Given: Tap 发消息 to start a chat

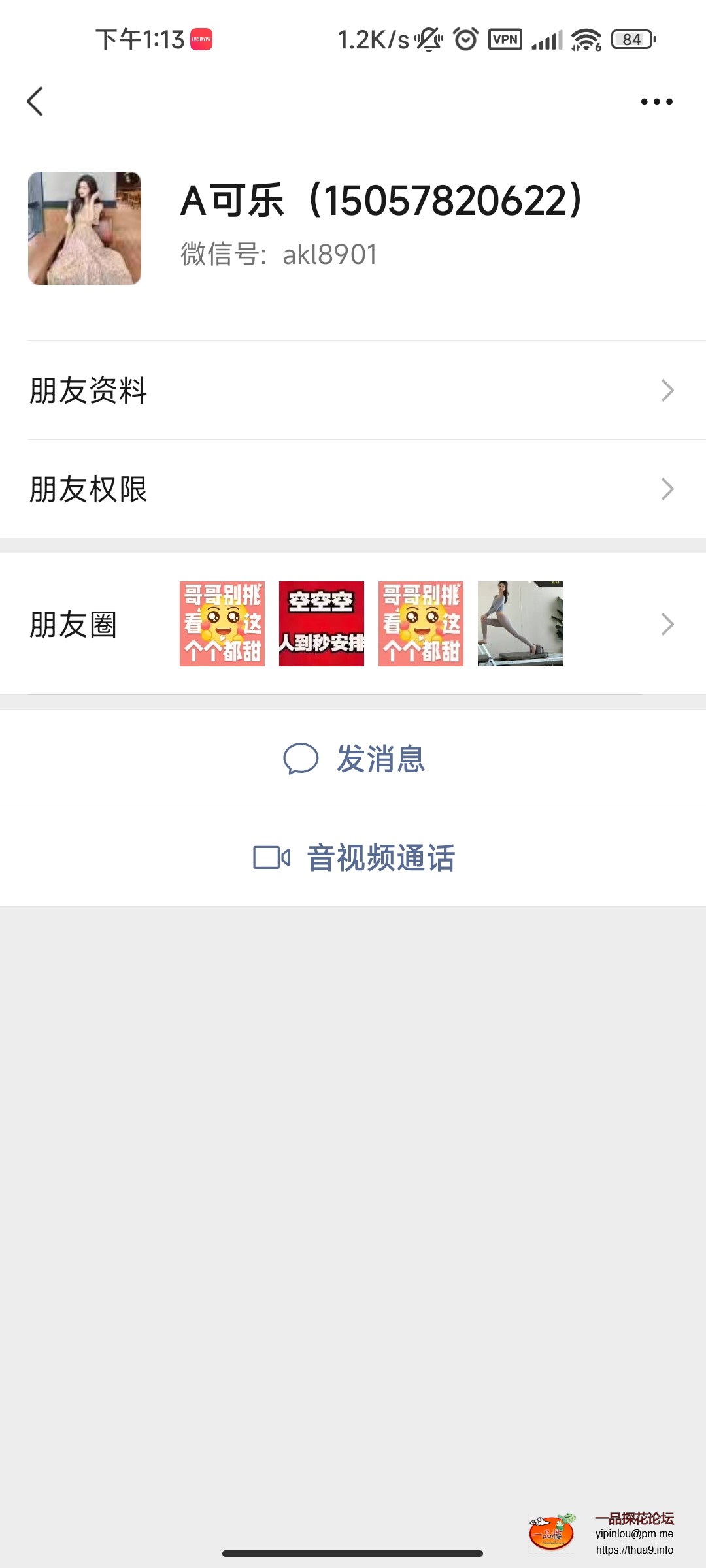Looking at the screenshot, I should (x=382, y=759).
